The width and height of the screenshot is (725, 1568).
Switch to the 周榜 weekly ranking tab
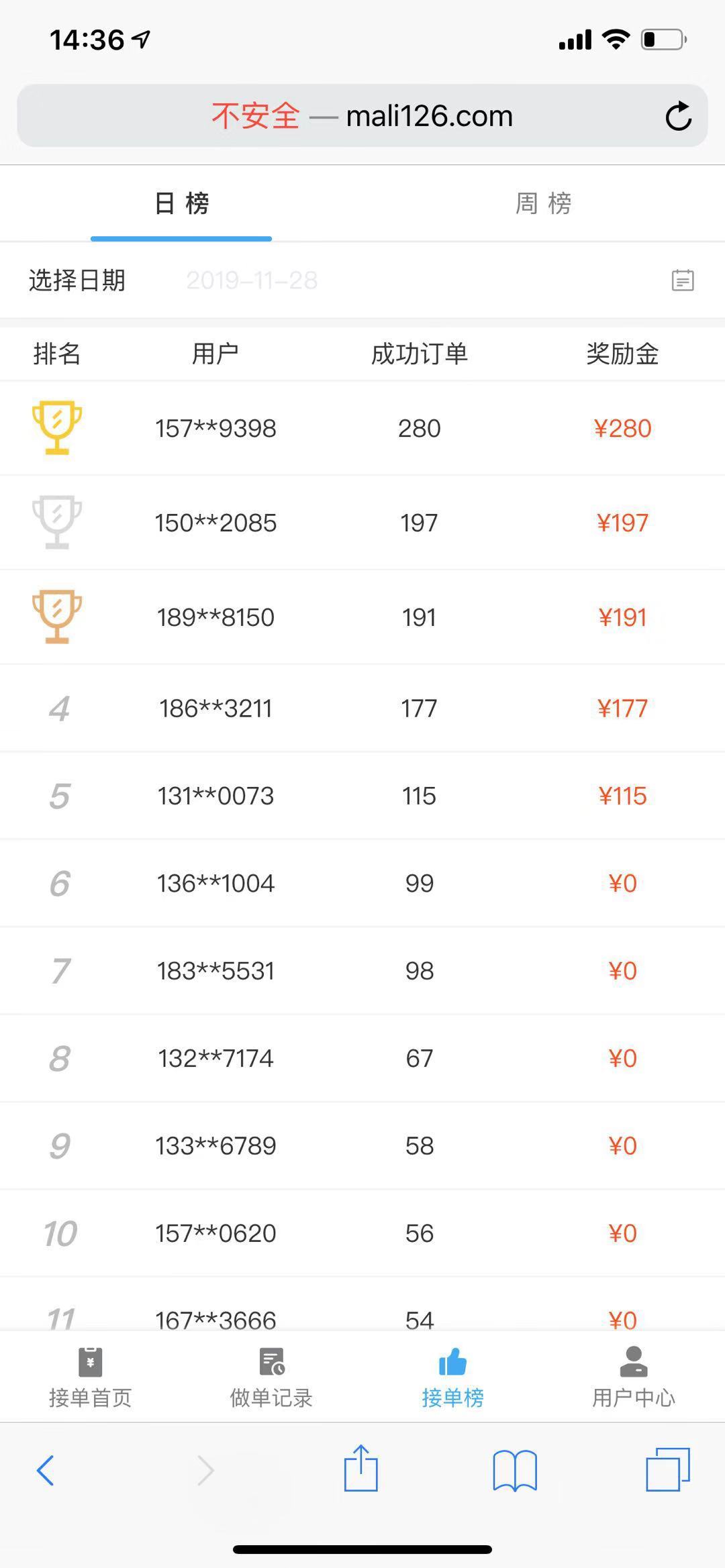pyautogui.click(x=543, y=203)
